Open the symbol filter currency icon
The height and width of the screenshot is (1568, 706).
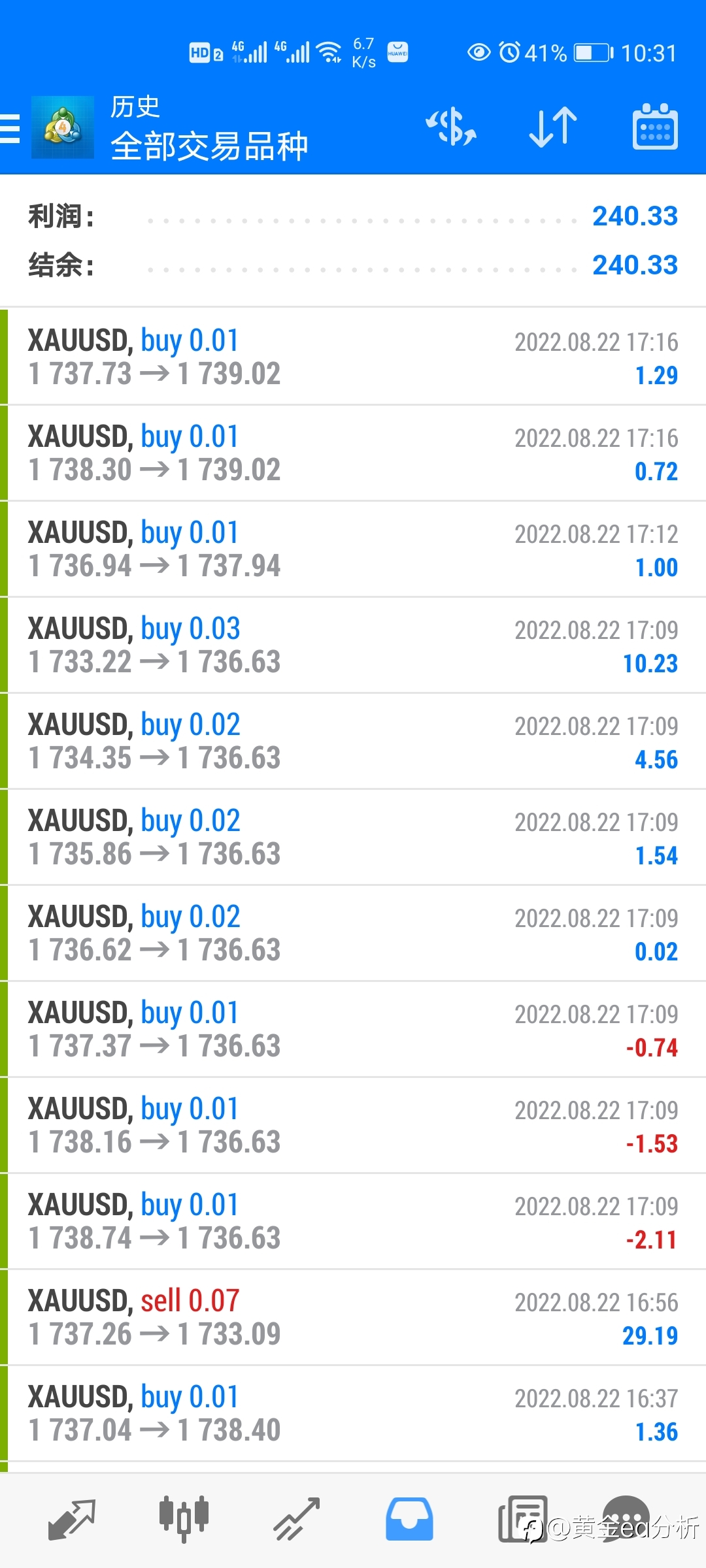[x=451, y=127]
